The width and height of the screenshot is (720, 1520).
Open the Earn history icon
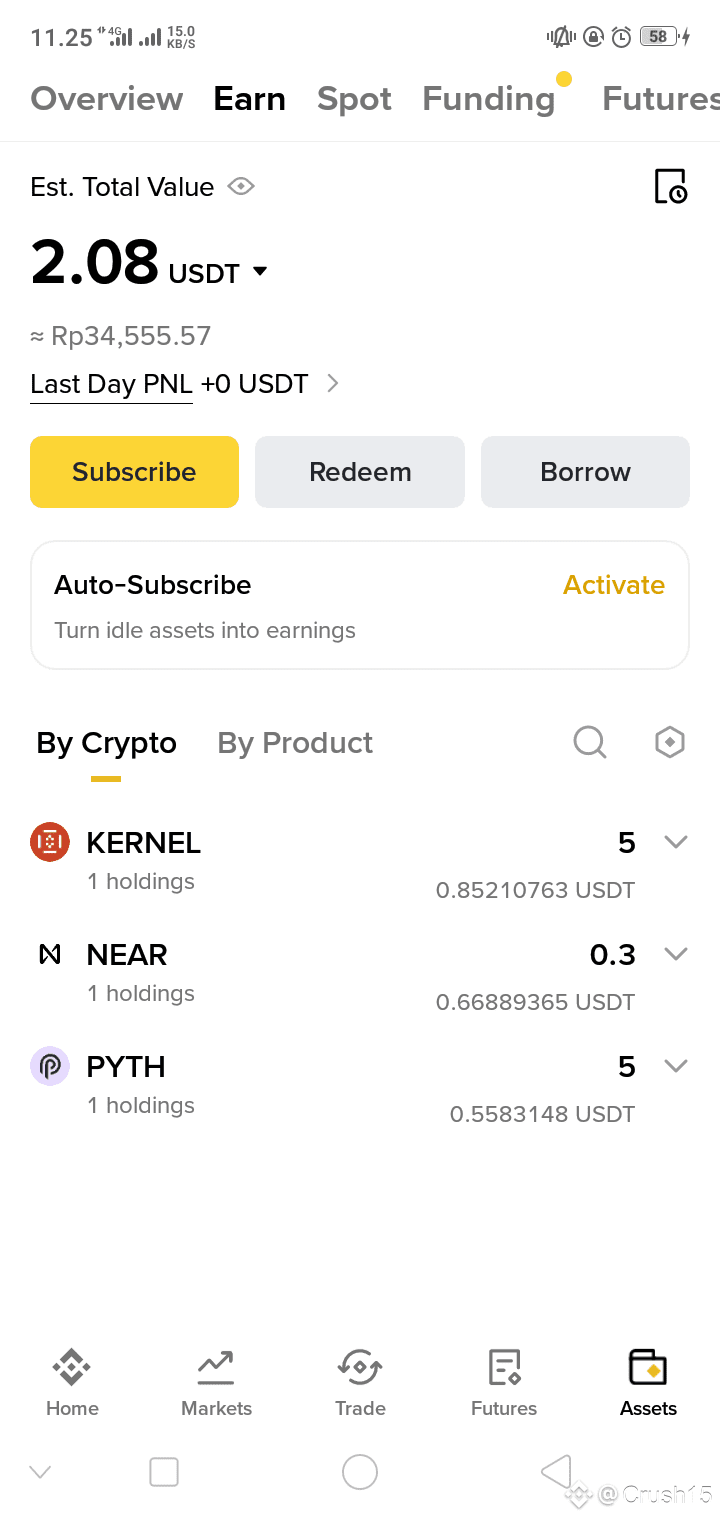pyautogui.click(x=670, y=186)
